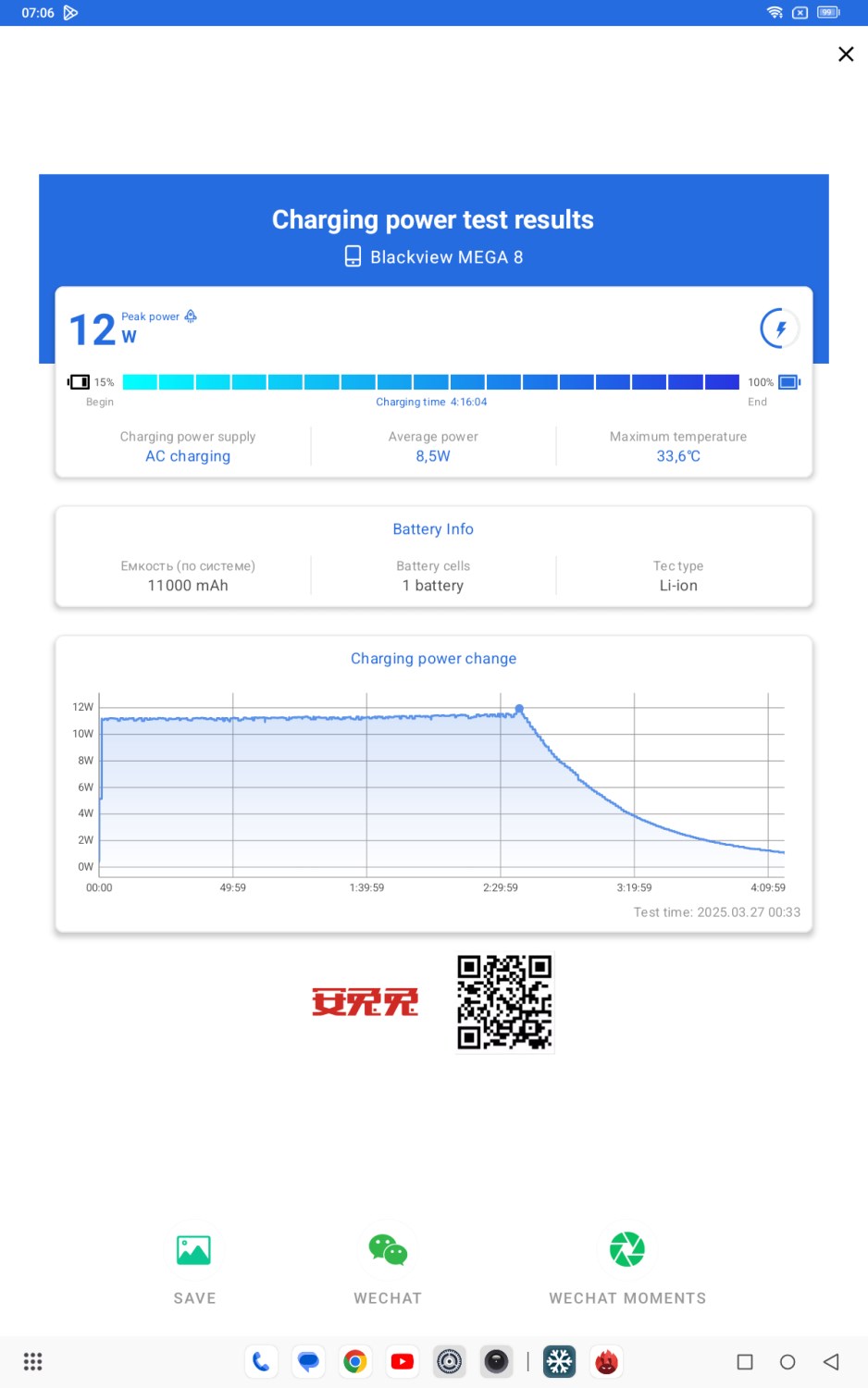Open the Phone app from taskbar
This screenshot has width=868, height=1388.
click(261, 1361)
